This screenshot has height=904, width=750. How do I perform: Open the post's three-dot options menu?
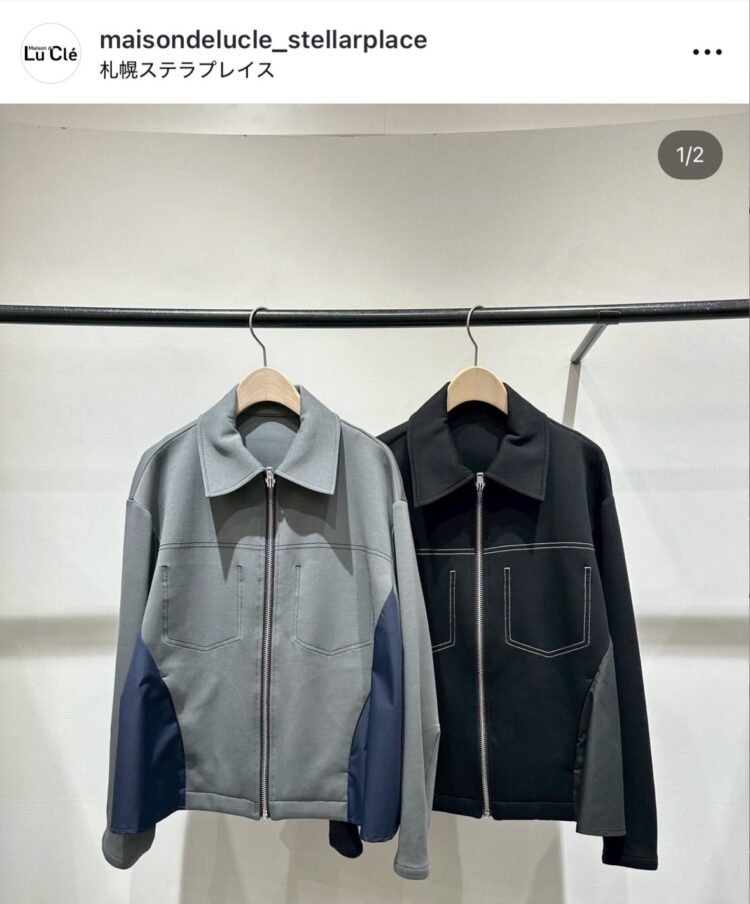click(x=707, y=52)
